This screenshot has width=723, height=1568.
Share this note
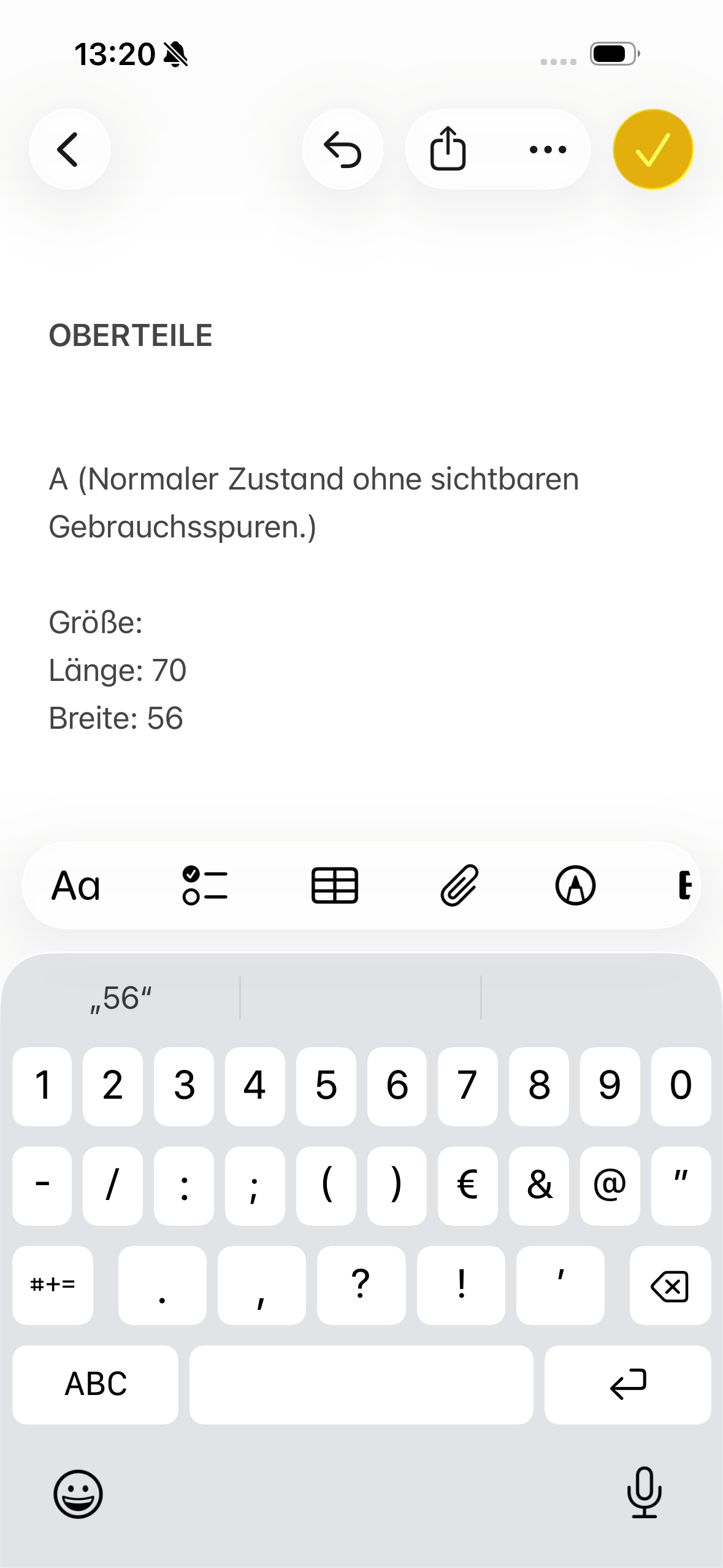(448, 149)
